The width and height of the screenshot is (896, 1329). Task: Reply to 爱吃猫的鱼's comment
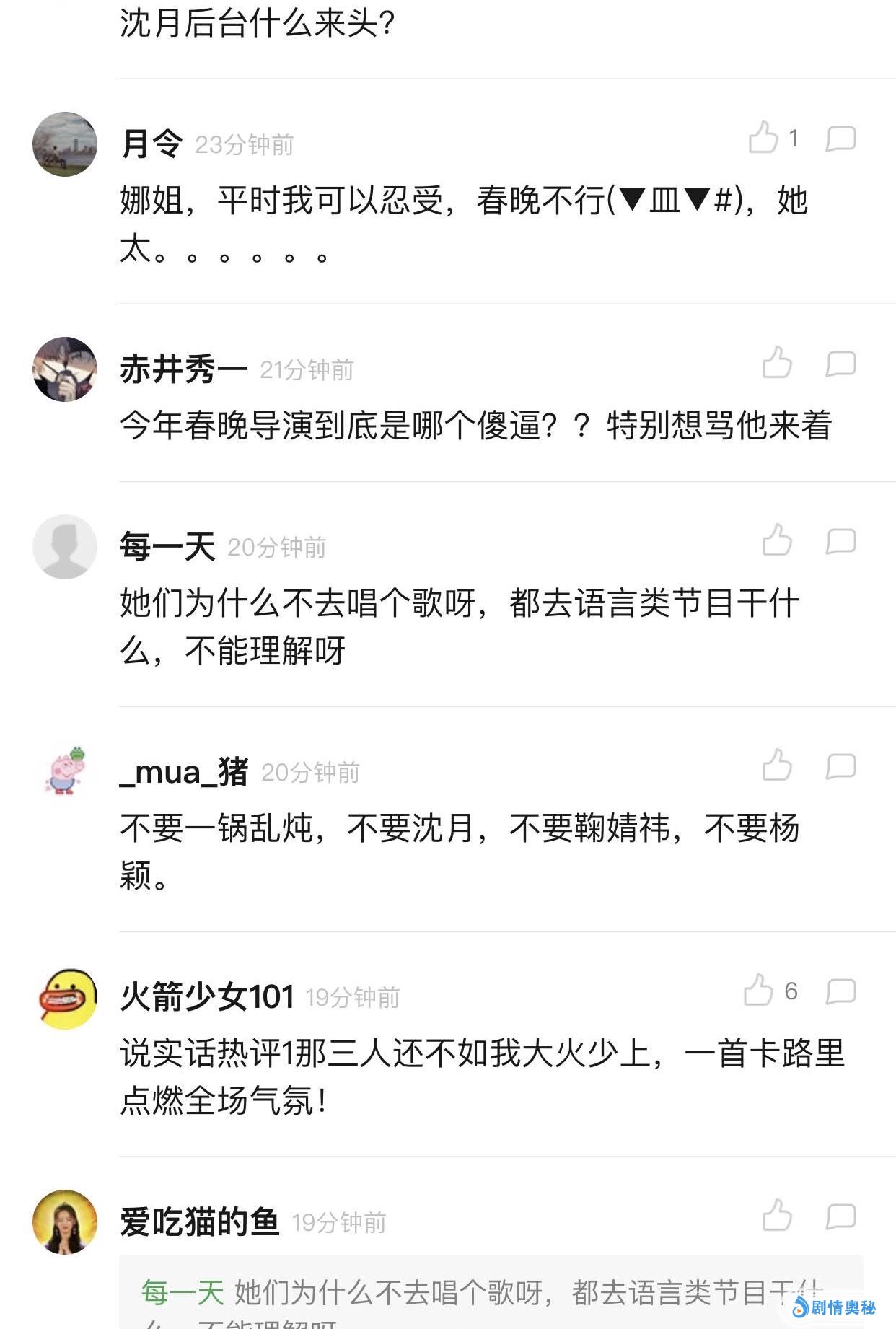pos(840,1216)
